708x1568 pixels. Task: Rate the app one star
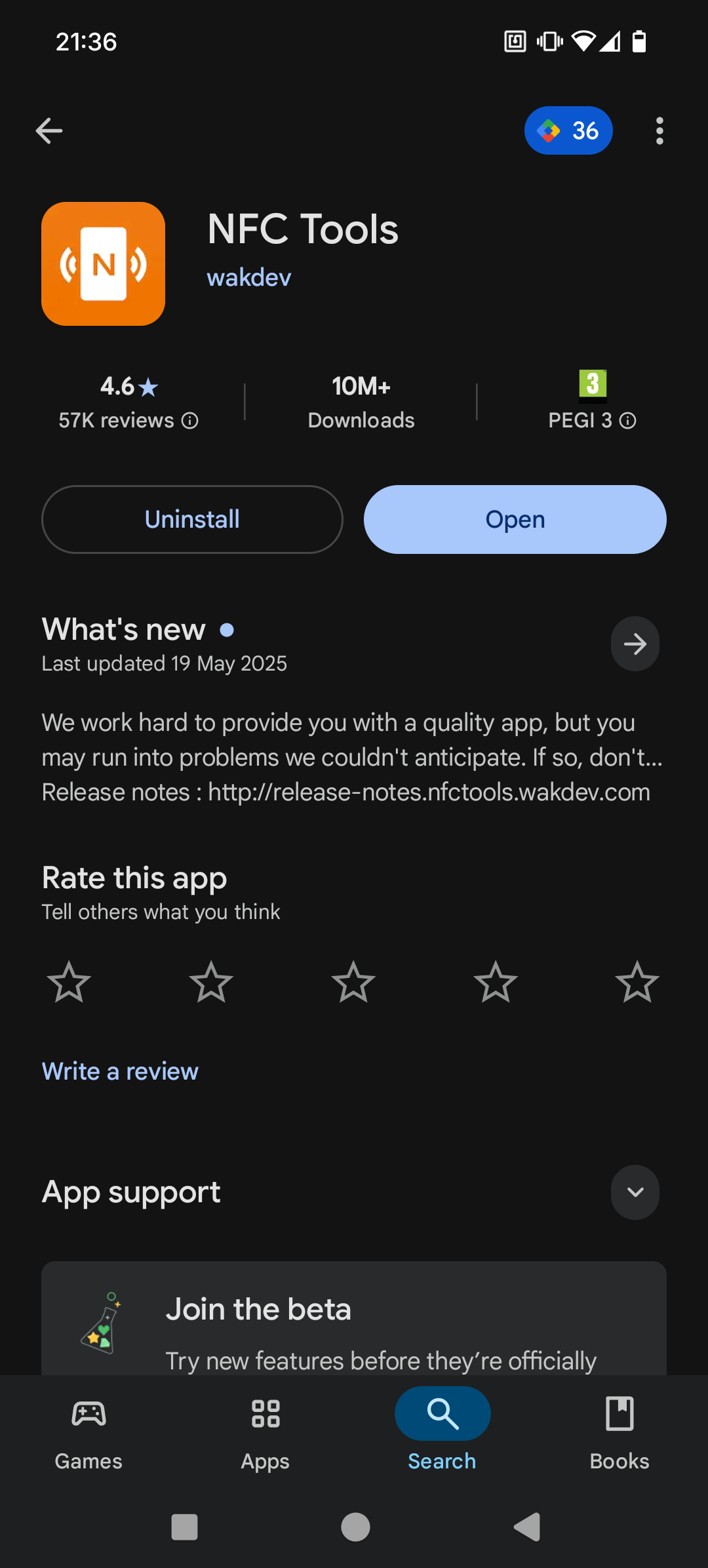69,982
